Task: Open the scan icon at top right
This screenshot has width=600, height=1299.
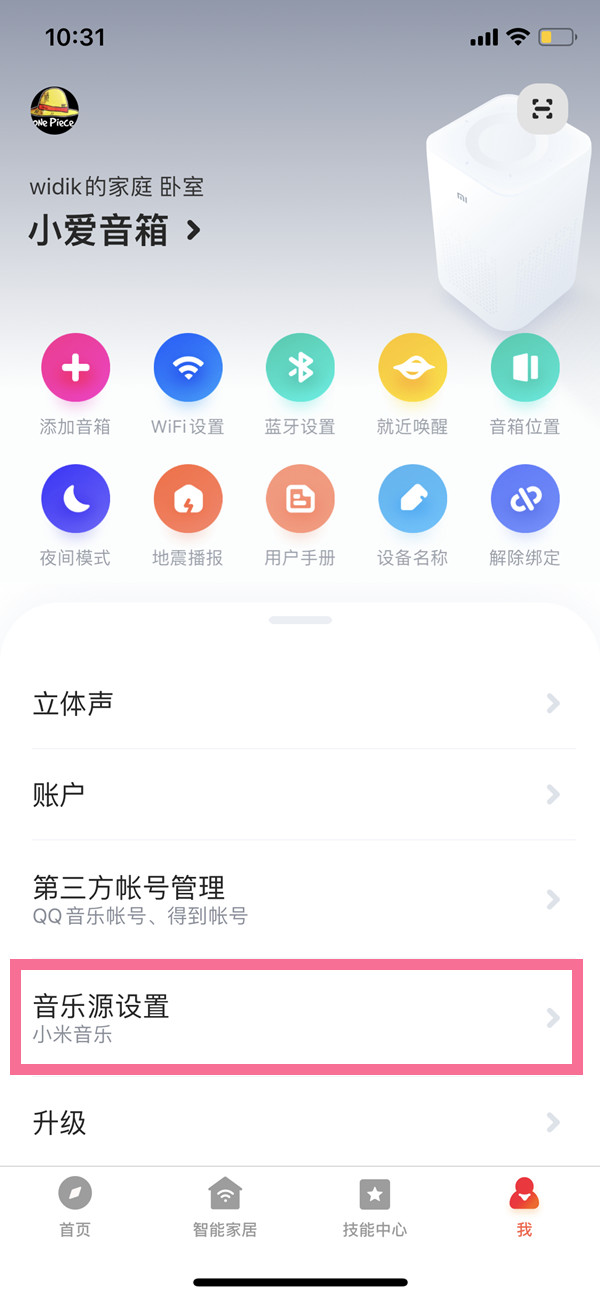Action: tap(542, 109)
